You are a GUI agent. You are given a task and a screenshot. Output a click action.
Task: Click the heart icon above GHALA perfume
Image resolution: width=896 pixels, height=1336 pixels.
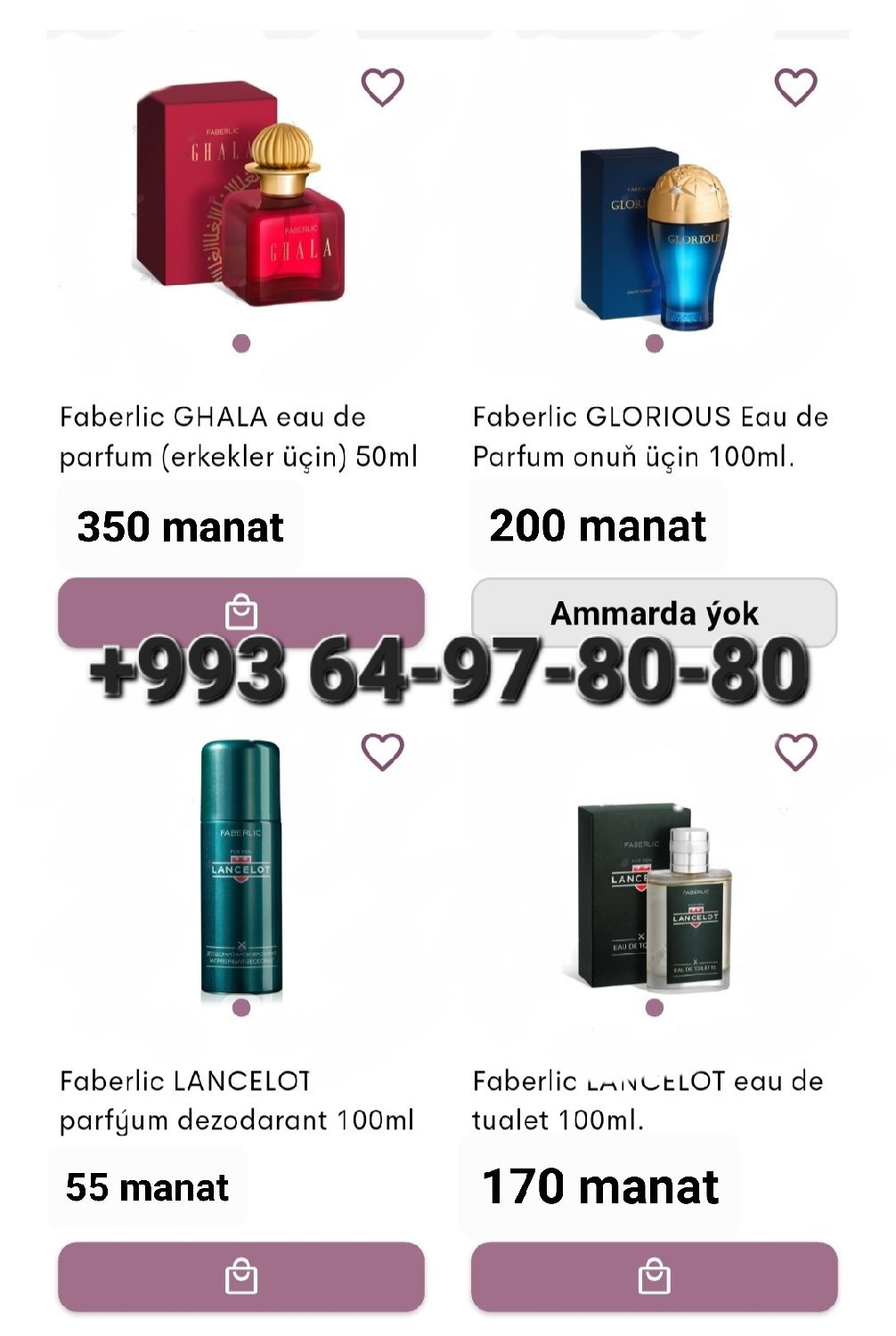tap(381, 89)
